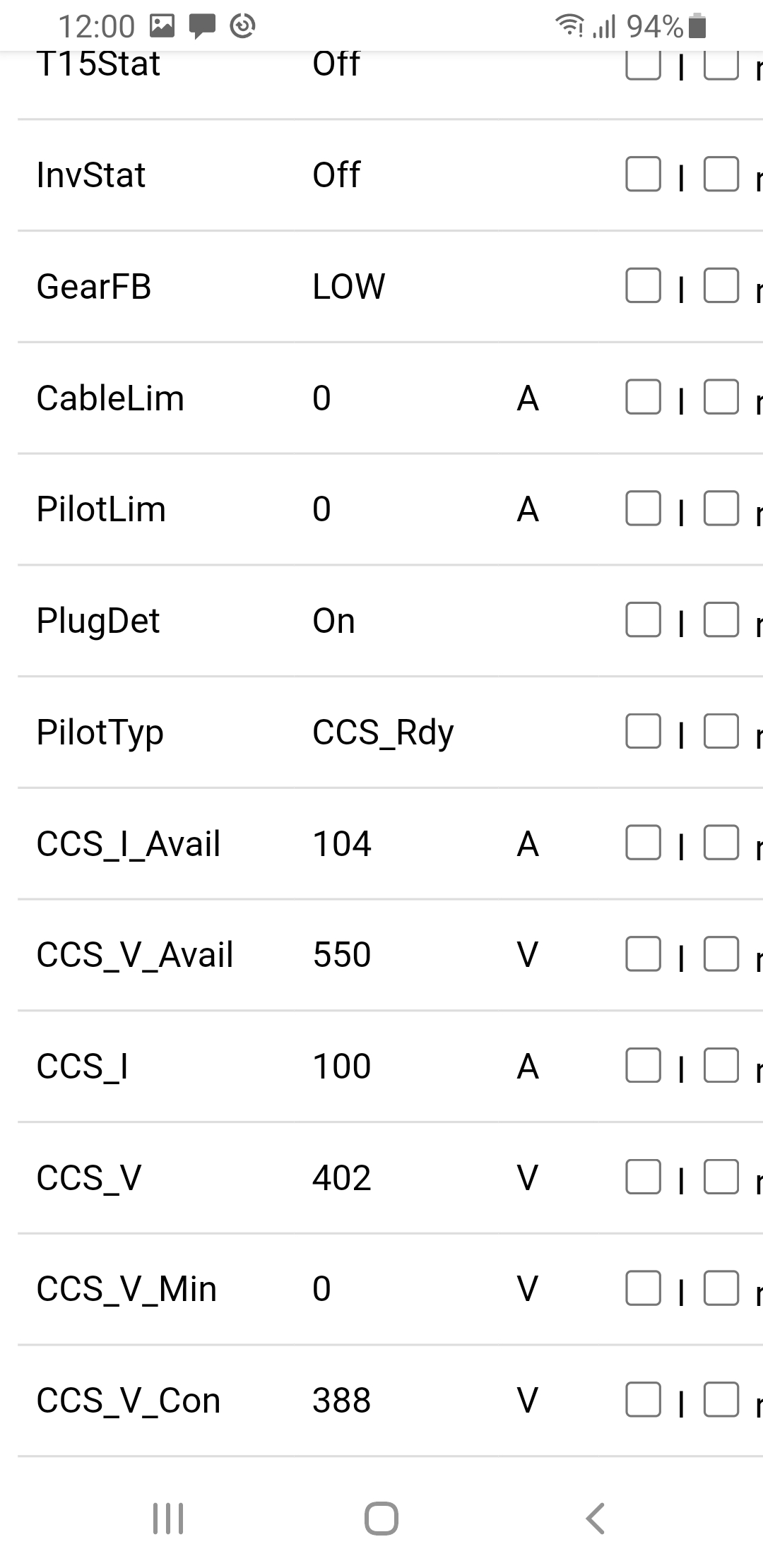Enable the 'l' checkbox for CCS_V_Con
Image resolution: width=763 pixels, height=1568 pixels.
tap(643, 1399)
